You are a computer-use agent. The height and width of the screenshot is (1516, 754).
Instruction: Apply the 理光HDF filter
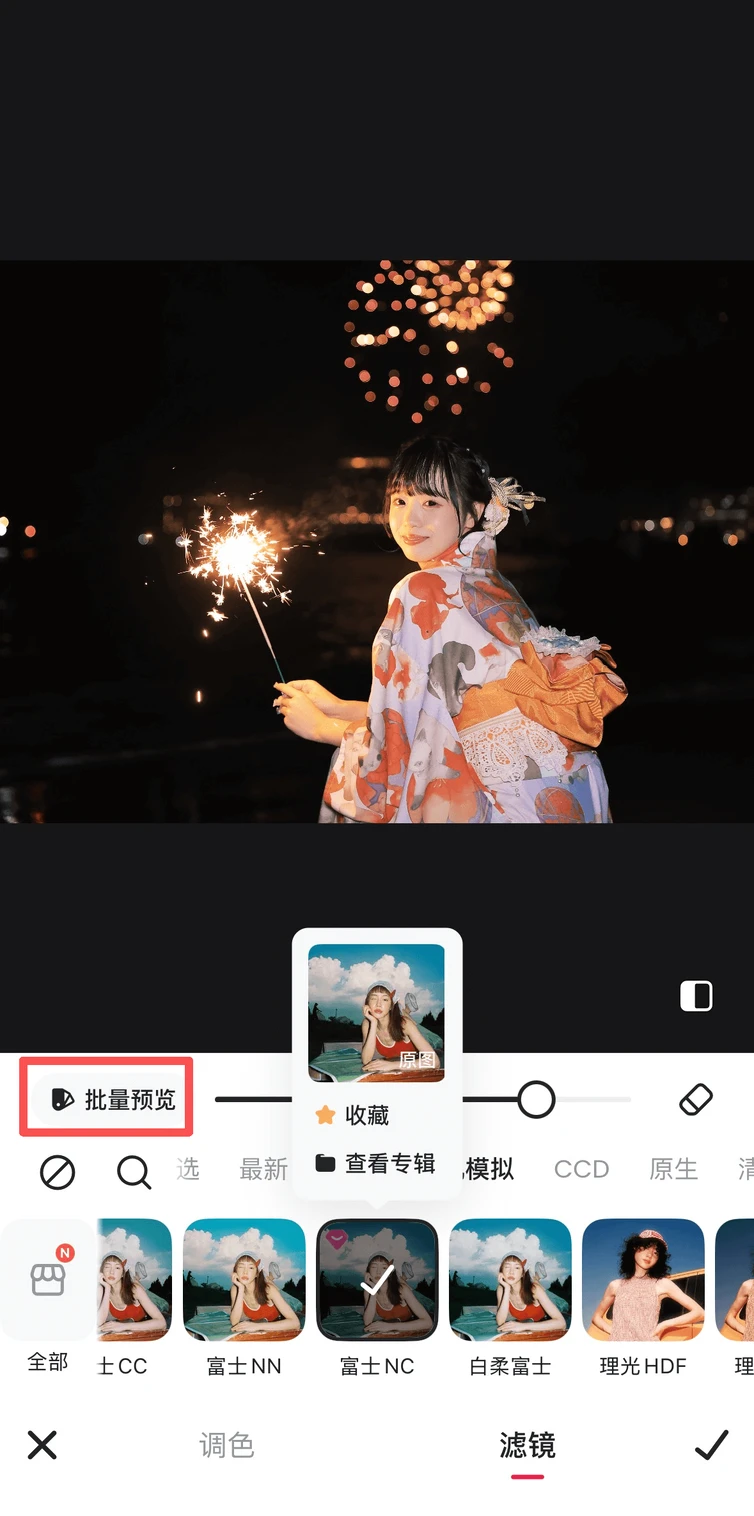pos(643,1280)
